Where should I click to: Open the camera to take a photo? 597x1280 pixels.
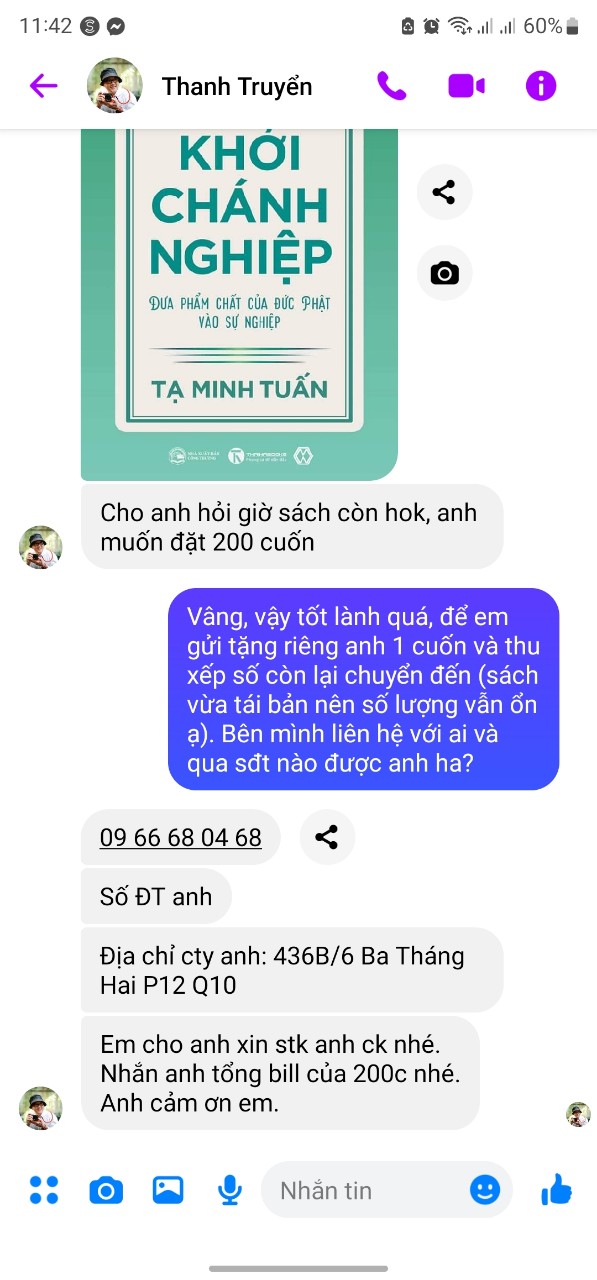click(x=106, y=1190)
